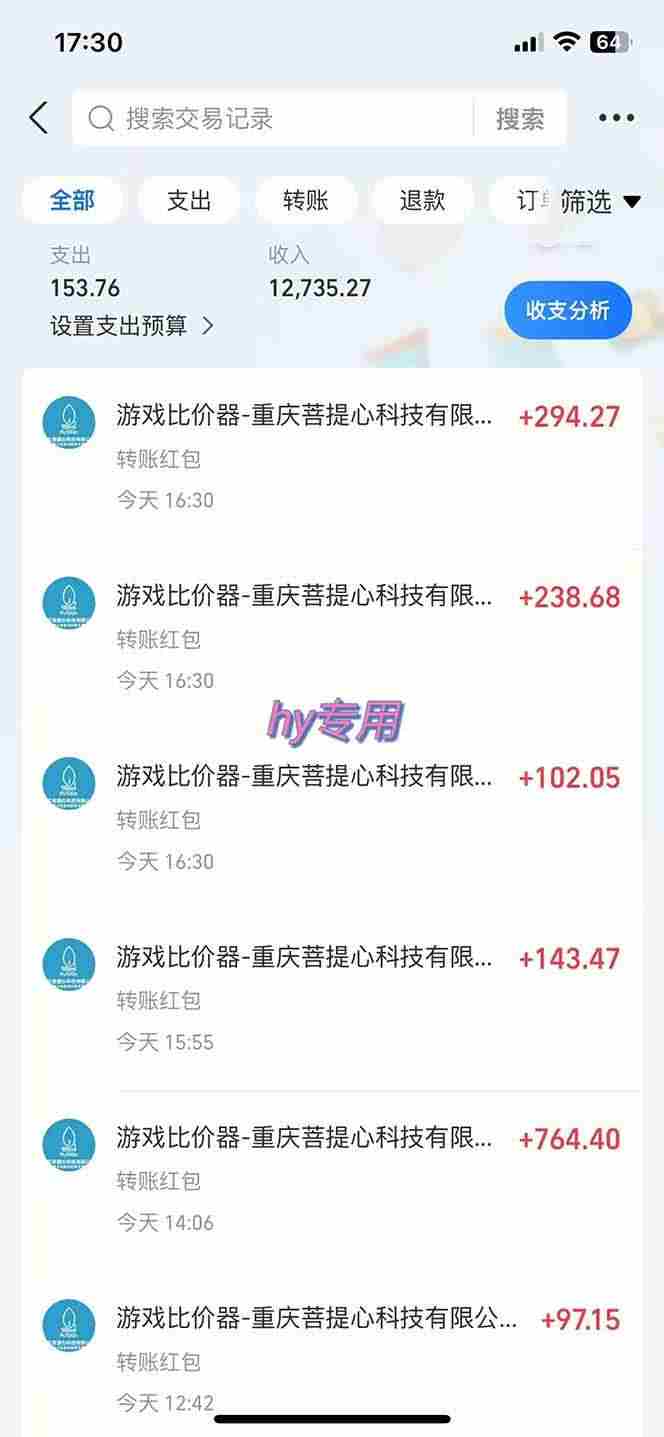View the +143.47 transaction at 15:55
664x1437 pixels.
click(332, 998)
